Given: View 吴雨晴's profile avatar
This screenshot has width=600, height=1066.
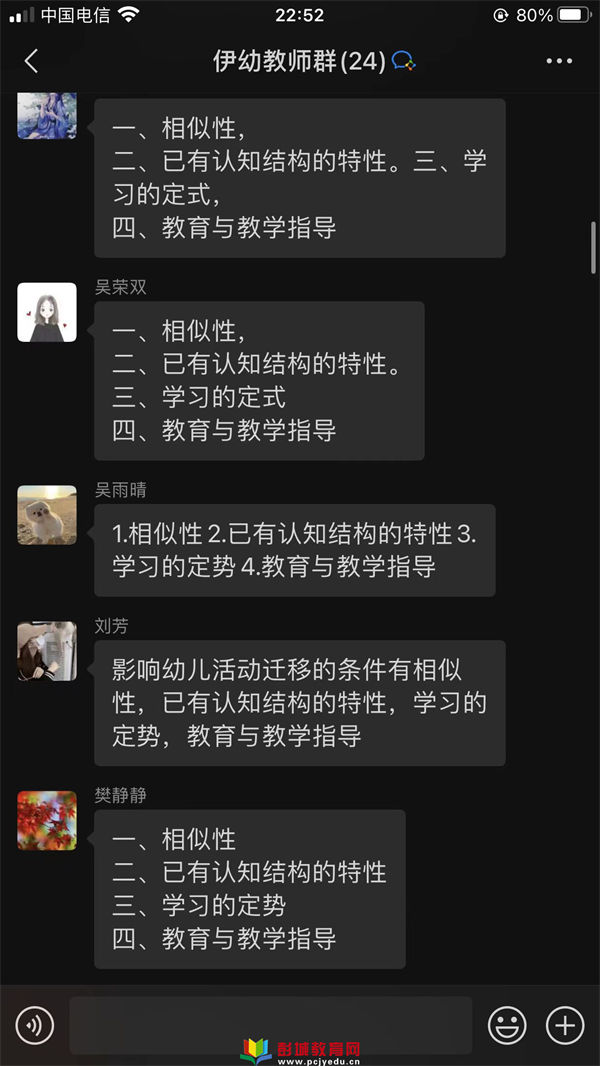Looking at the screenshot, I should pyautogui.click(x=47, y=515).
